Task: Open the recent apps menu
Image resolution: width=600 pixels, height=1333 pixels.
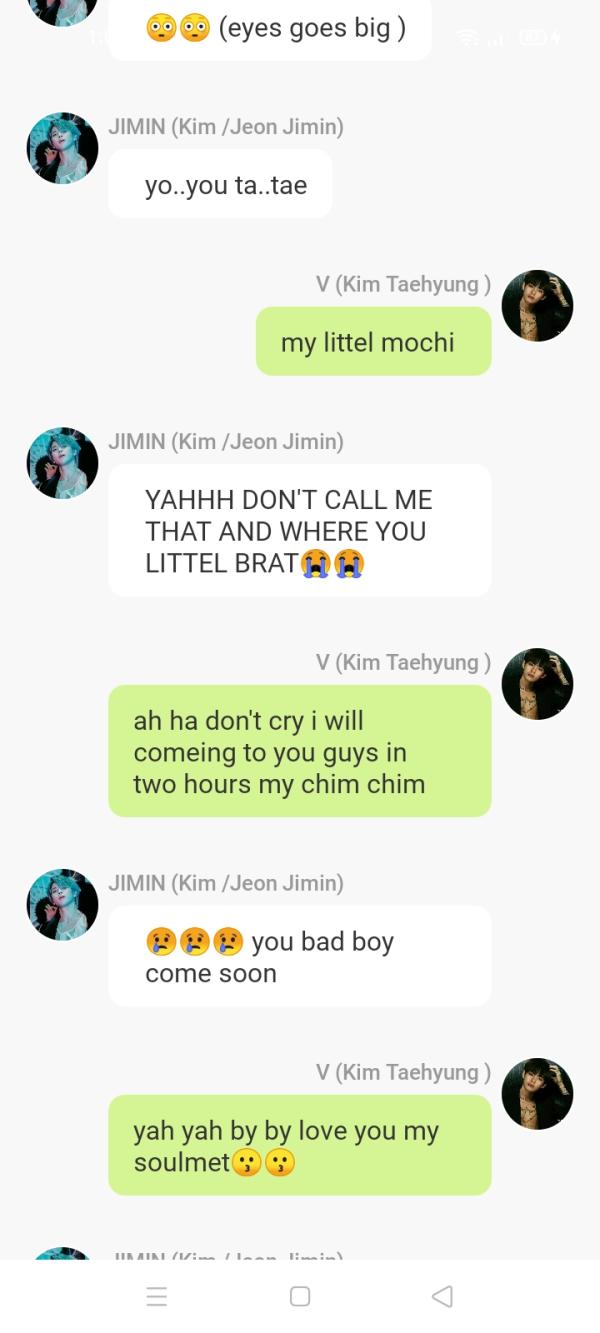Action: (x=157, y=1296)
